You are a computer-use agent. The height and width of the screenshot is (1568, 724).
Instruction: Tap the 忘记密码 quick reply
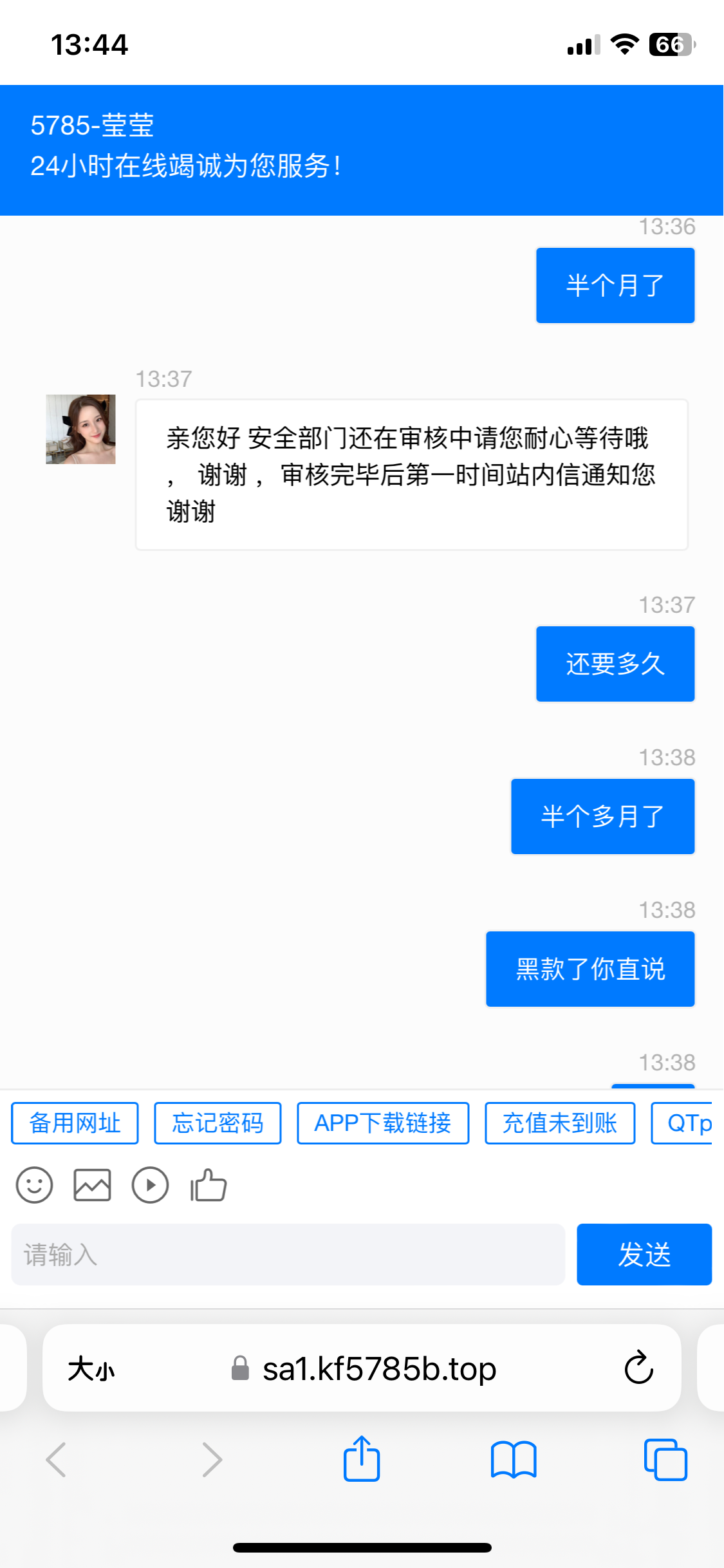(218, 1122)
